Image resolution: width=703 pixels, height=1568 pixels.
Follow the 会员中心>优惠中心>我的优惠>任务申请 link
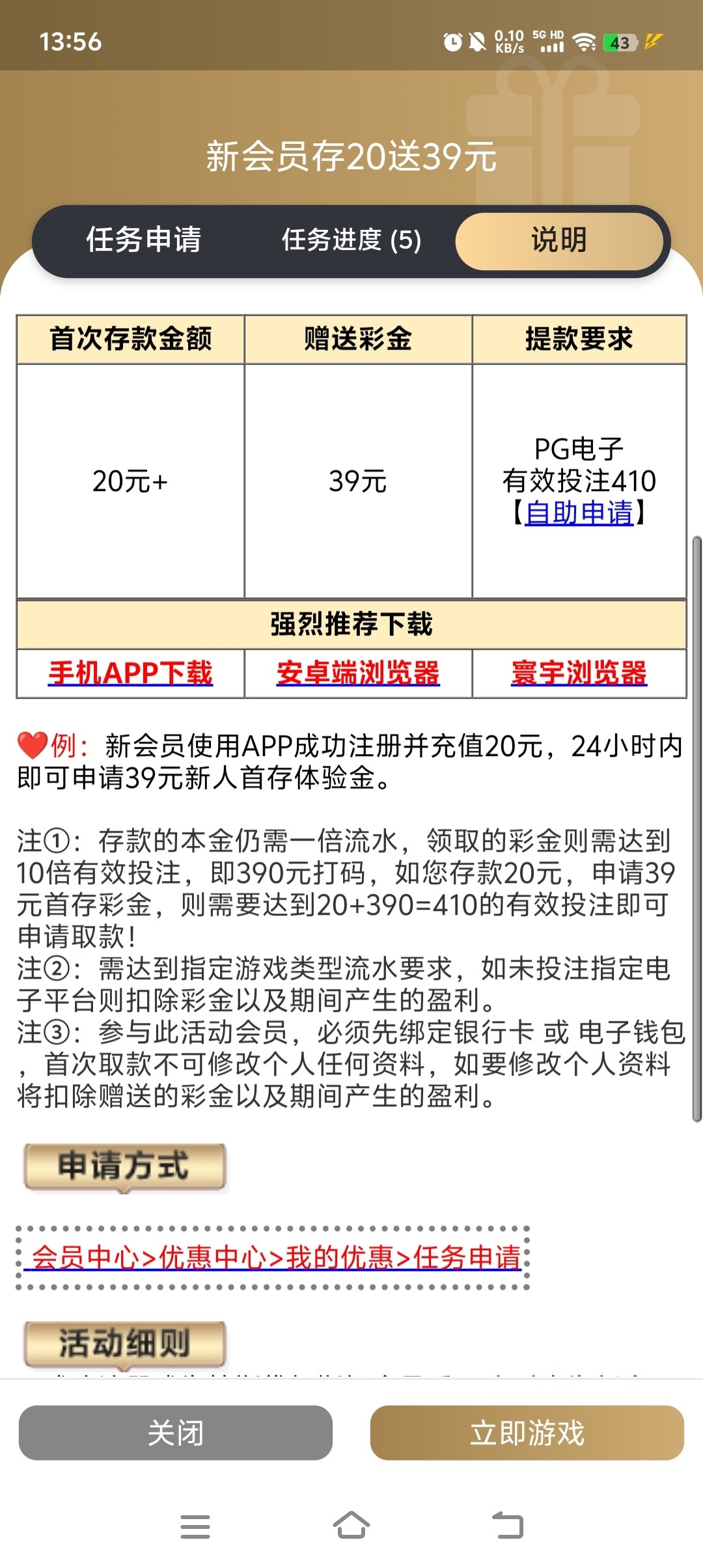(x=276, y=1257)
